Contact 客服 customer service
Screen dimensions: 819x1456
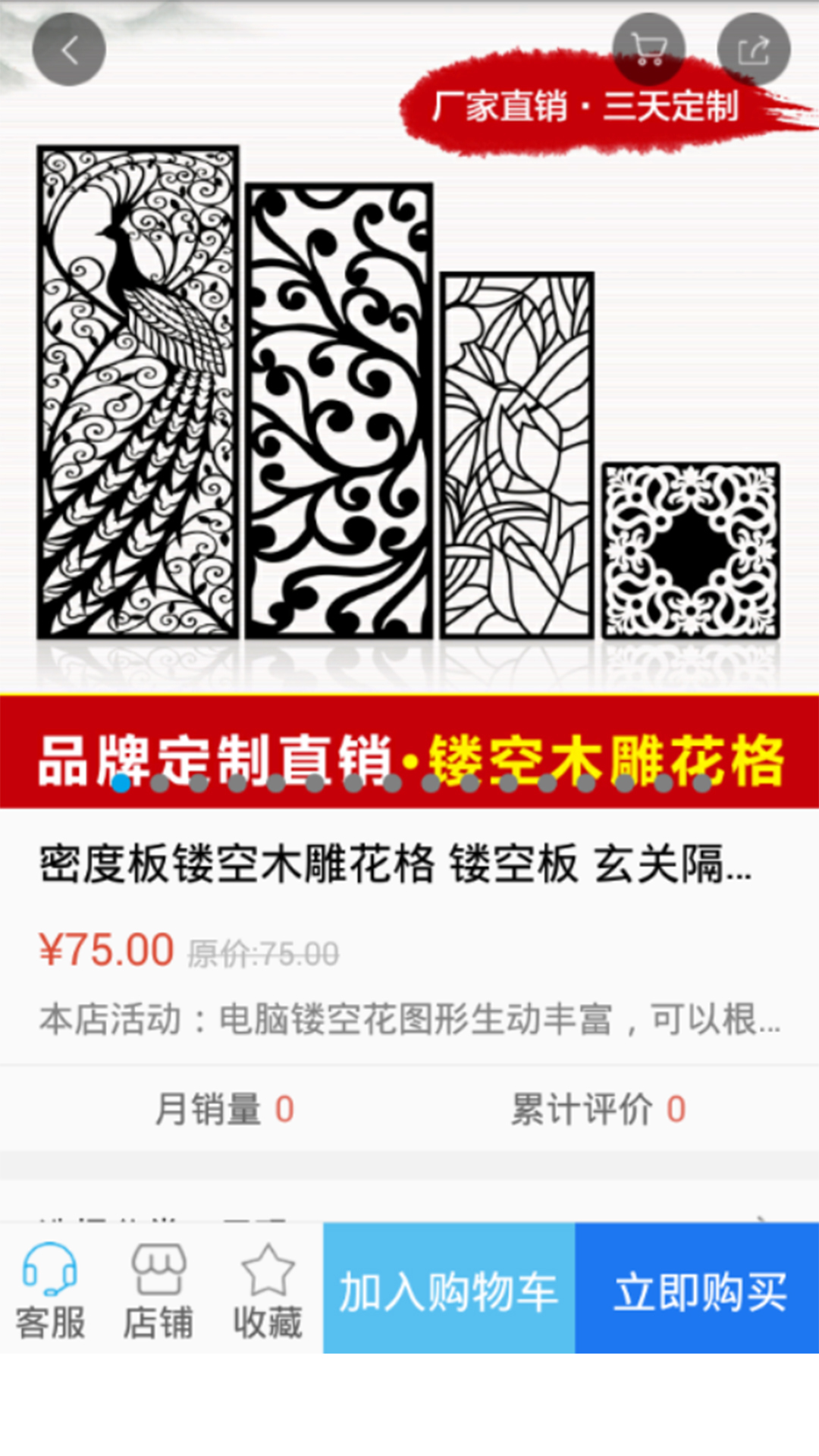coord(50,1290)
